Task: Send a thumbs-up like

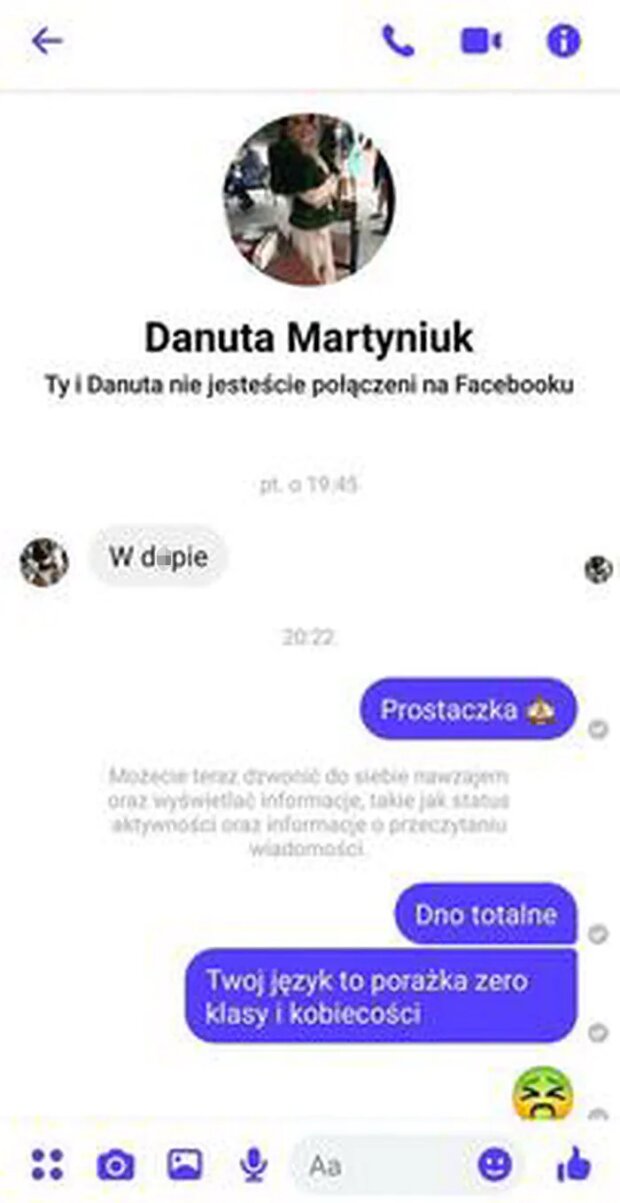Action: pos(573,1164)
